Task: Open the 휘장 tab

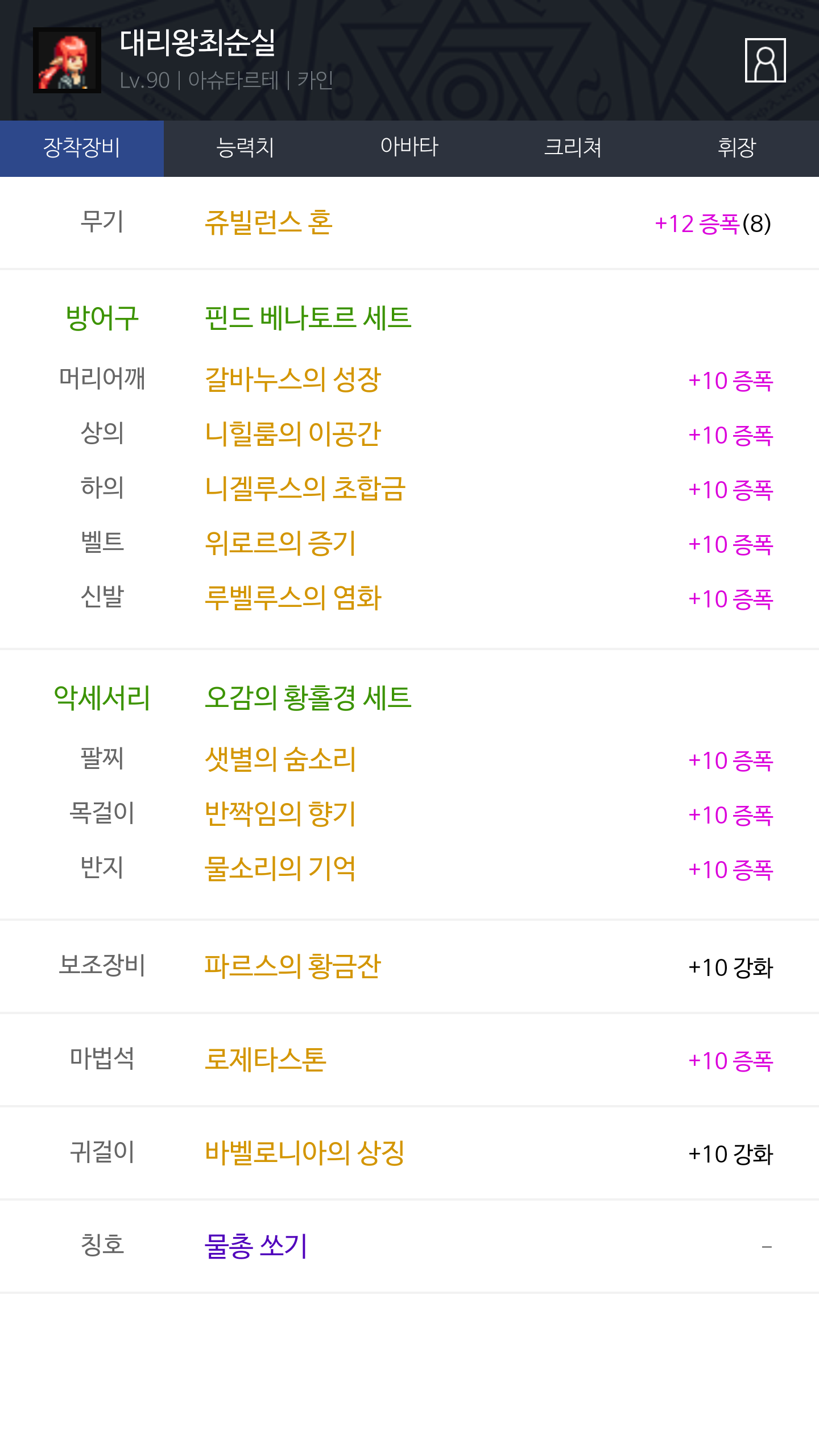Action: (x=737, y=148)
